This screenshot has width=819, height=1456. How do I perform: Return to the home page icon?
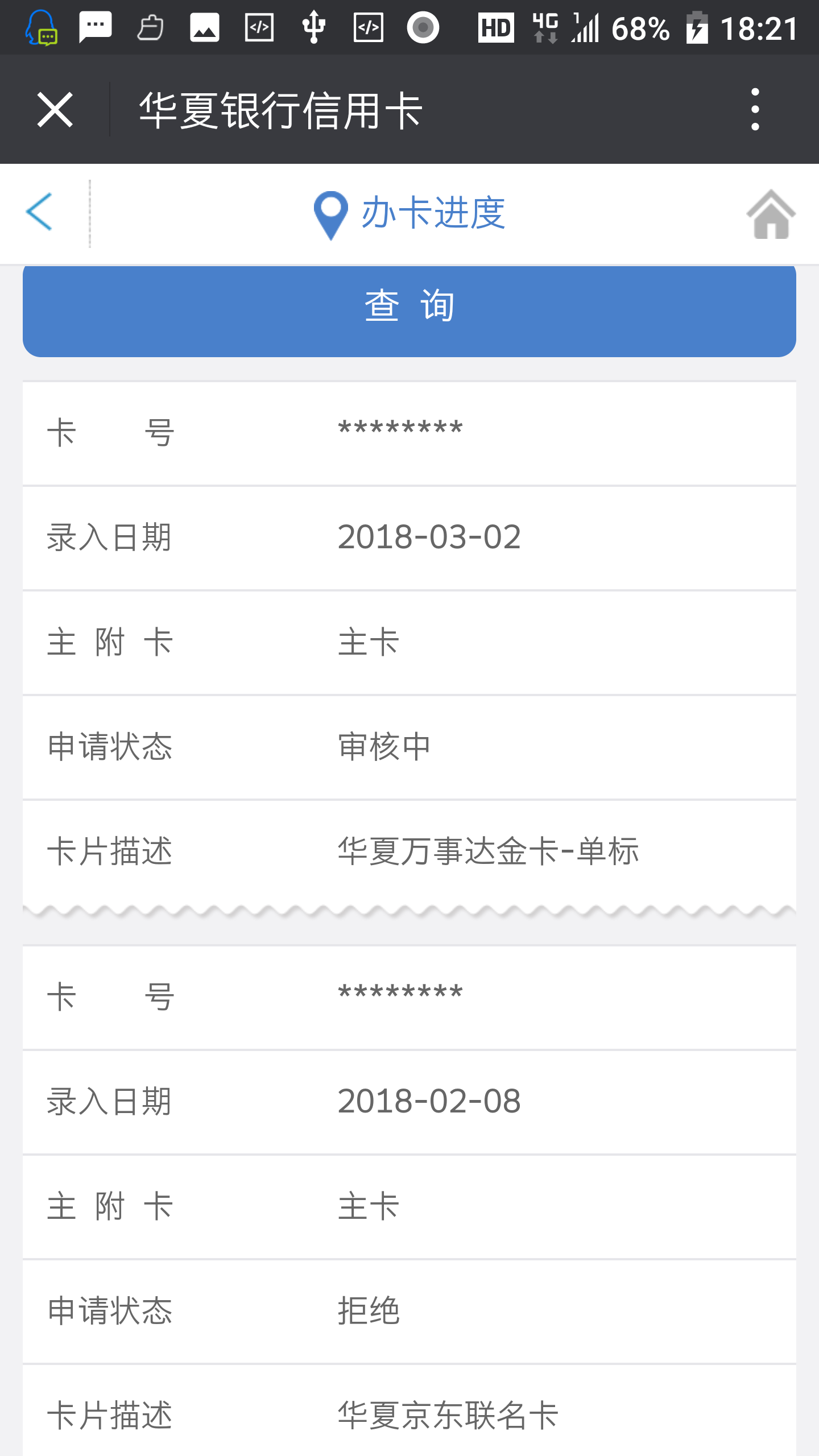771,214
